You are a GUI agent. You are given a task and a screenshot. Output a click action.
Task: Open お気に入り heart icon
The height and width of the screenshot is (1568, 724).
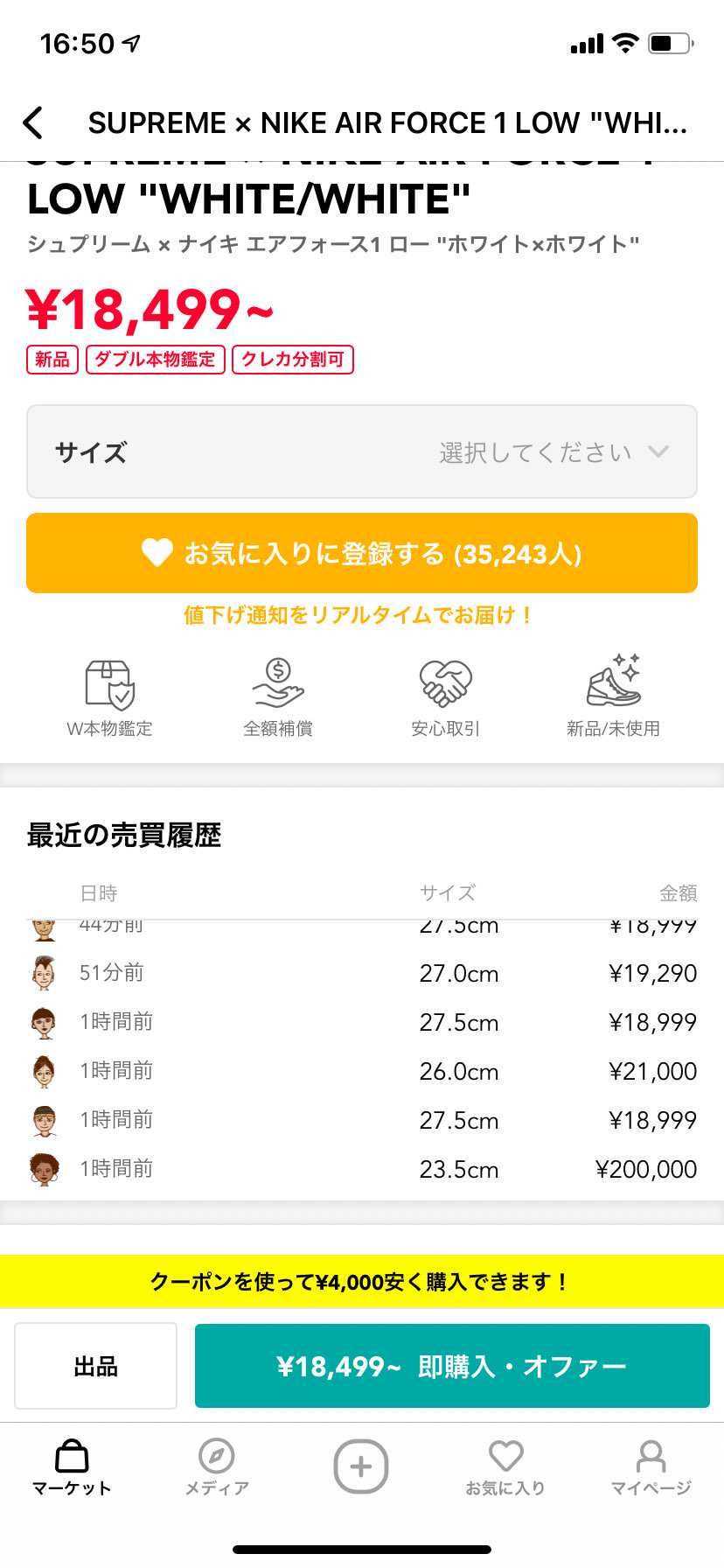[506, 1459]
